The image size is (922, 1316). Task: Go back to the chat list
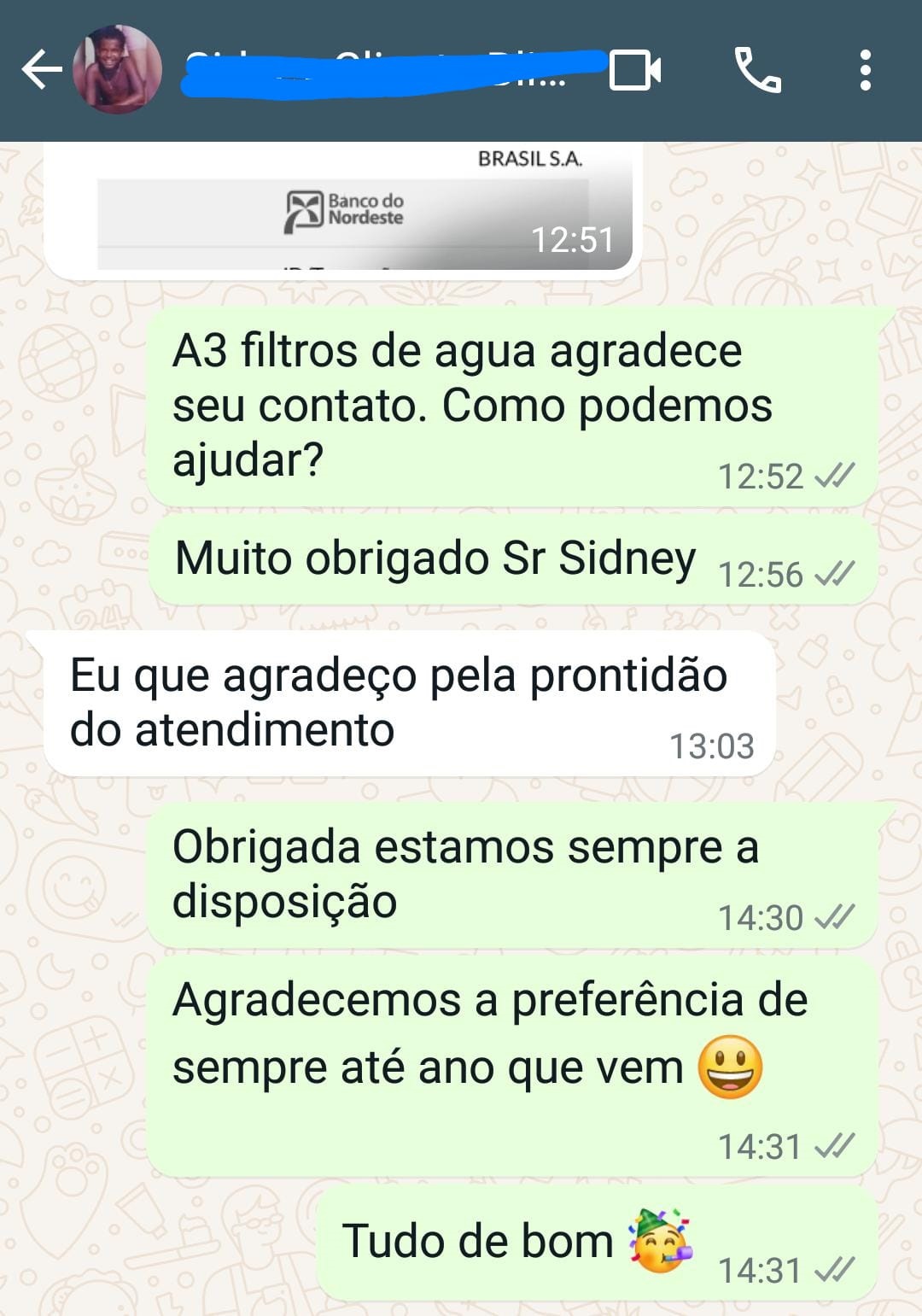coord(41,70)
